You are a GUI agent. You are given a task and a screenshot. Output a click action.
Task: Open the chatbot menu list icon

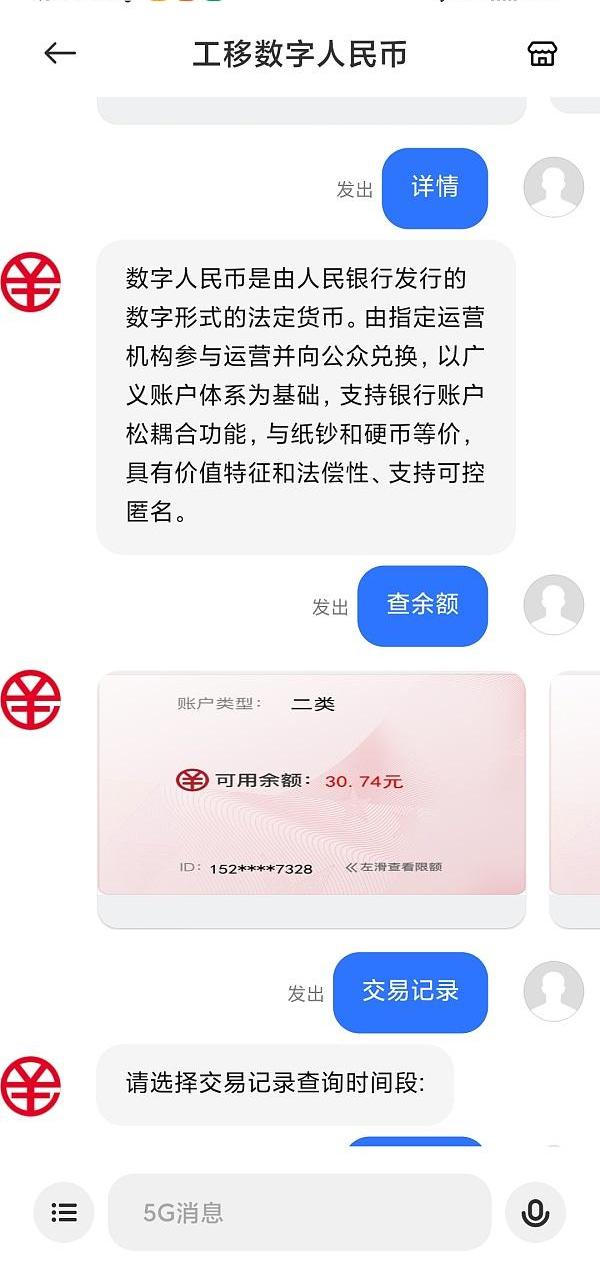(x=64, y=1212)
